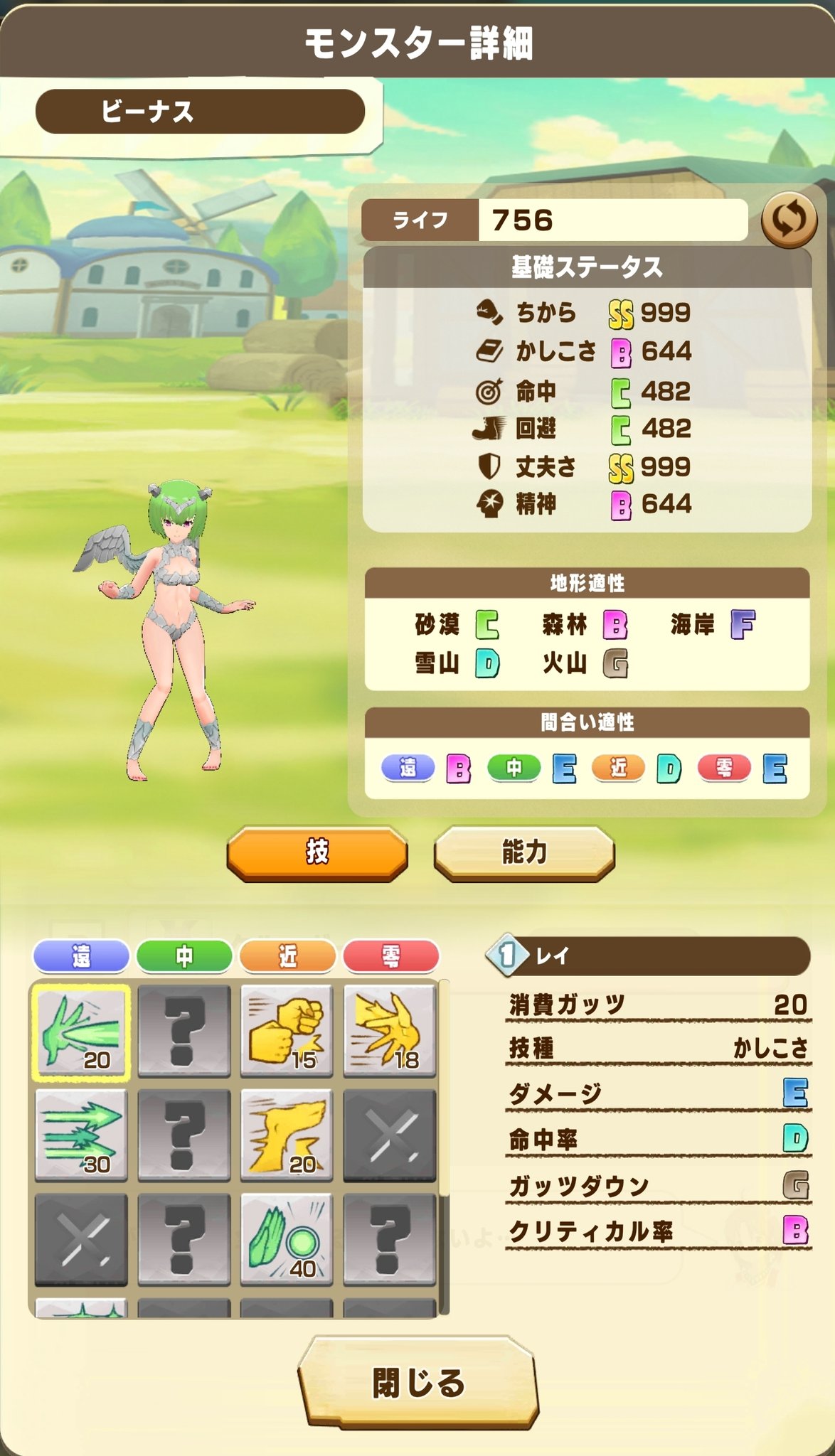Select the yellow slap skill costing 18
Viewport: 835px width, 1456px height.
click(390, 1032)
